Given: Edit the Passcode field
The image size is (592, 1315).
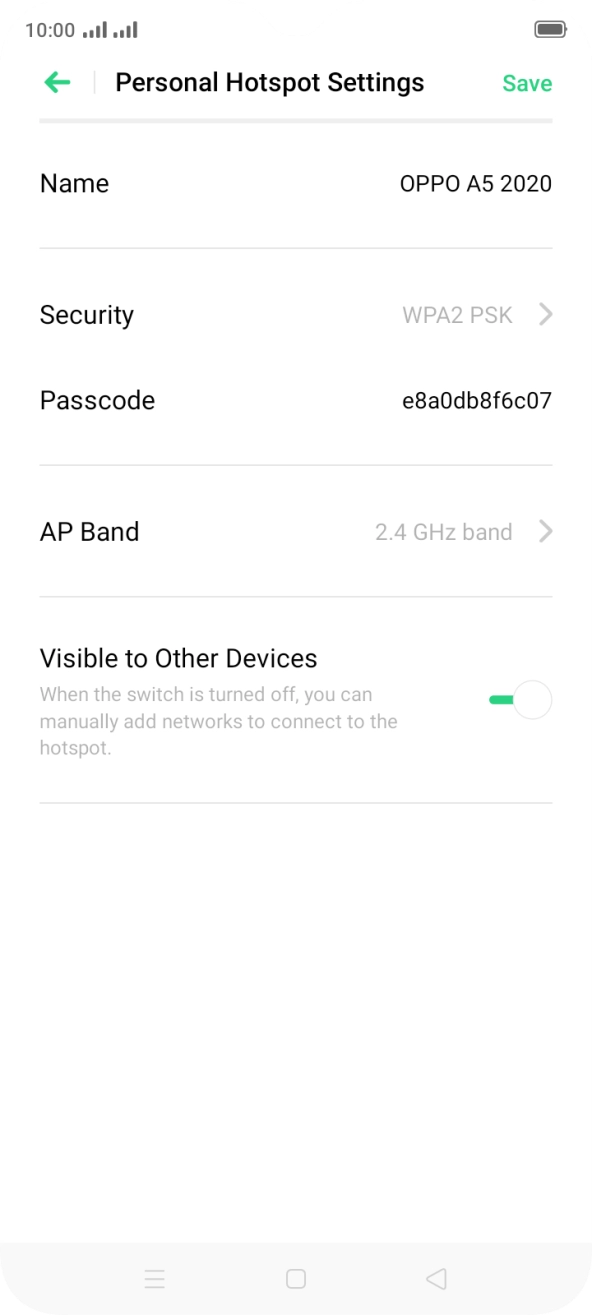Looking at the screenshot, I should click(296, 401).
